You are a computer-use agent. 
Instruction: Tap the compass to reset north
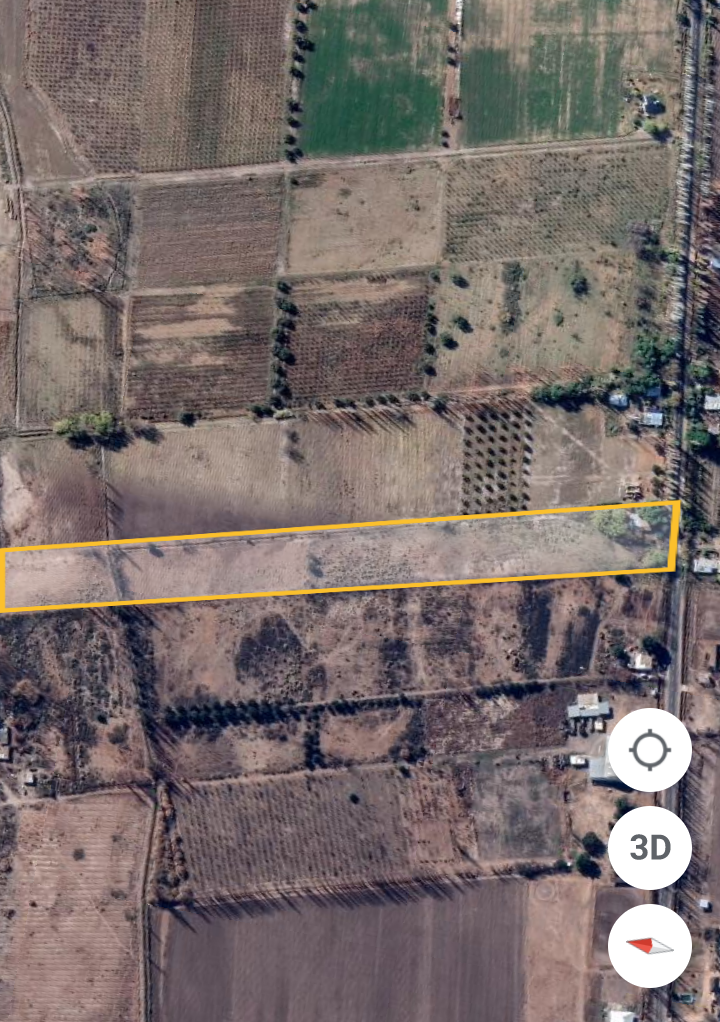pos(649,946)
